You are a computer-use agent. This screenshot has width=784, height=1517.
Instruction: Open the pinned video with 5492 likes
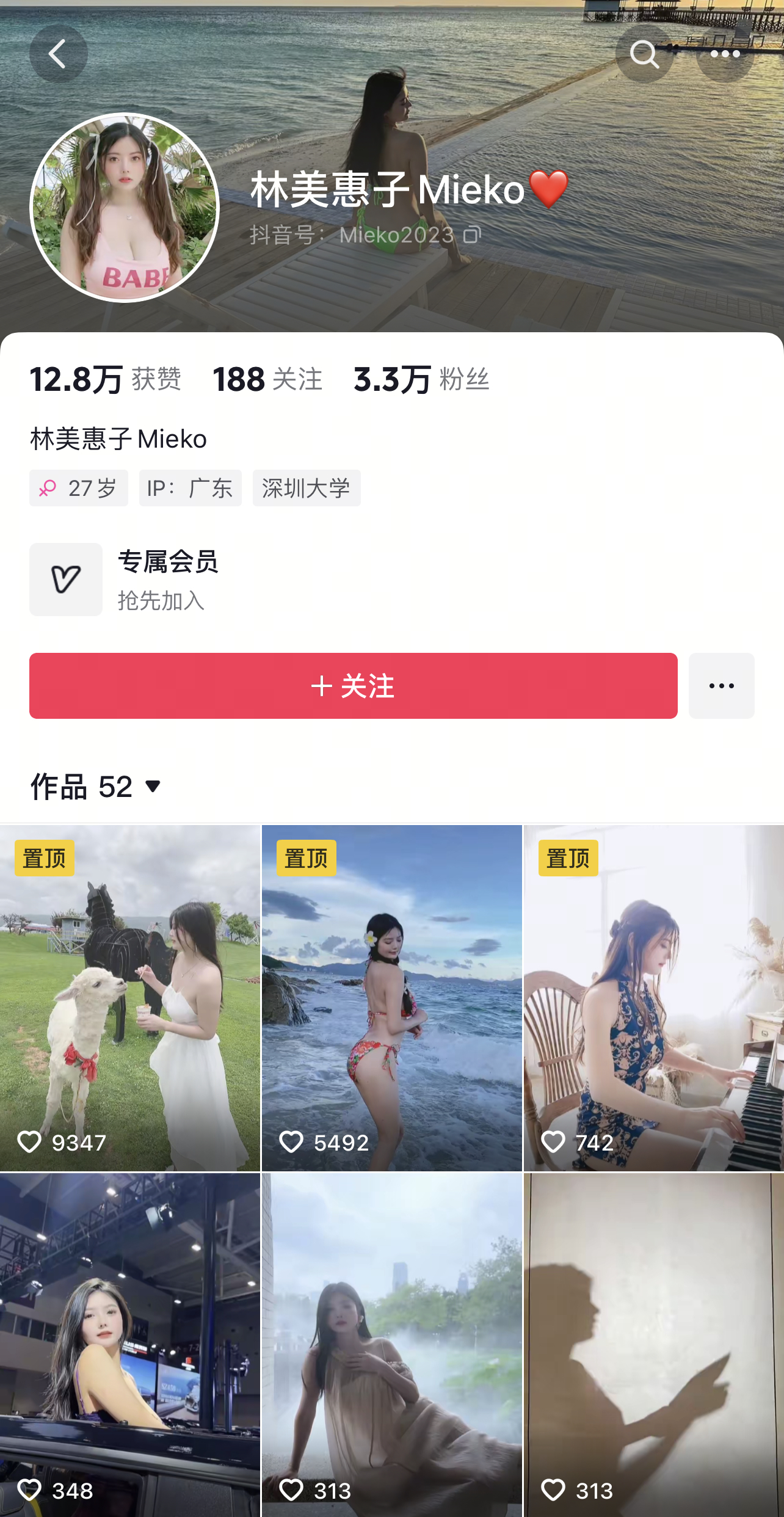(x=391, y=998)
